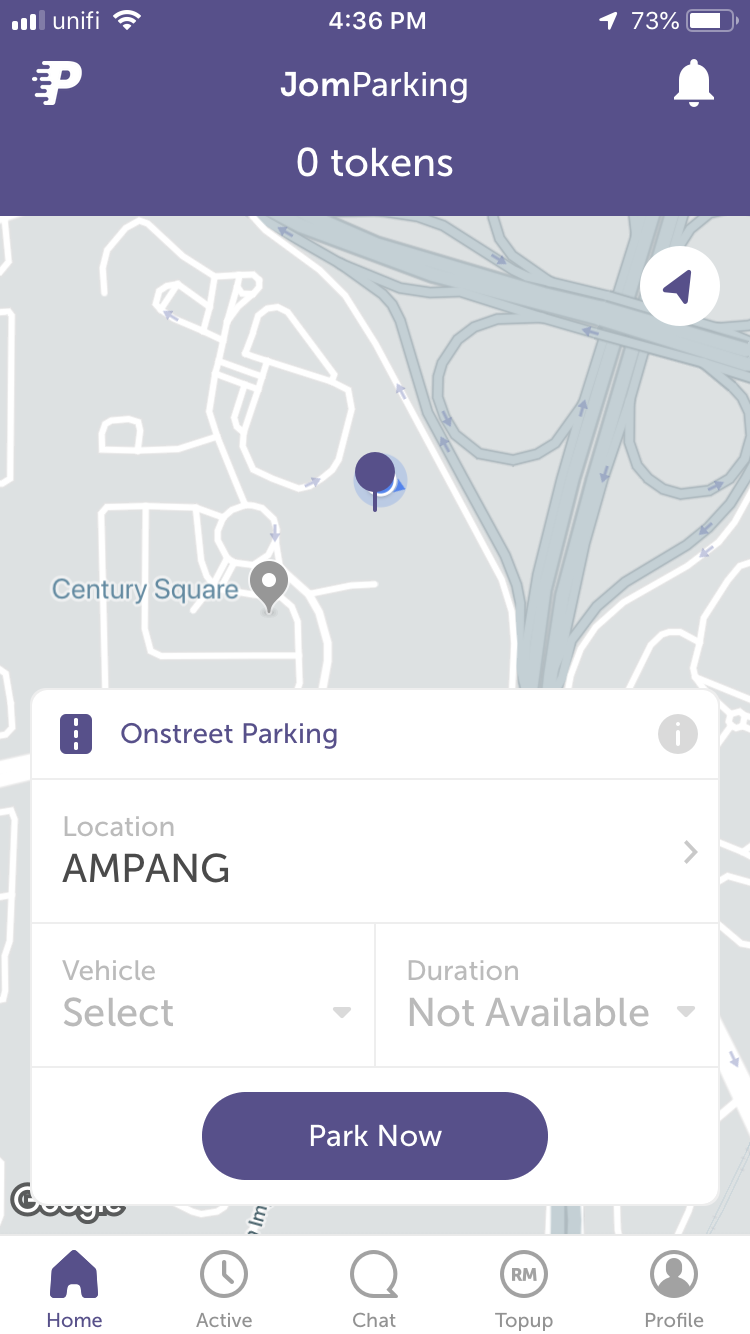The width and height of the screenshot is (750, 1334).
Task: Go to the Topup tab
Action: (x=524, y=1291)
